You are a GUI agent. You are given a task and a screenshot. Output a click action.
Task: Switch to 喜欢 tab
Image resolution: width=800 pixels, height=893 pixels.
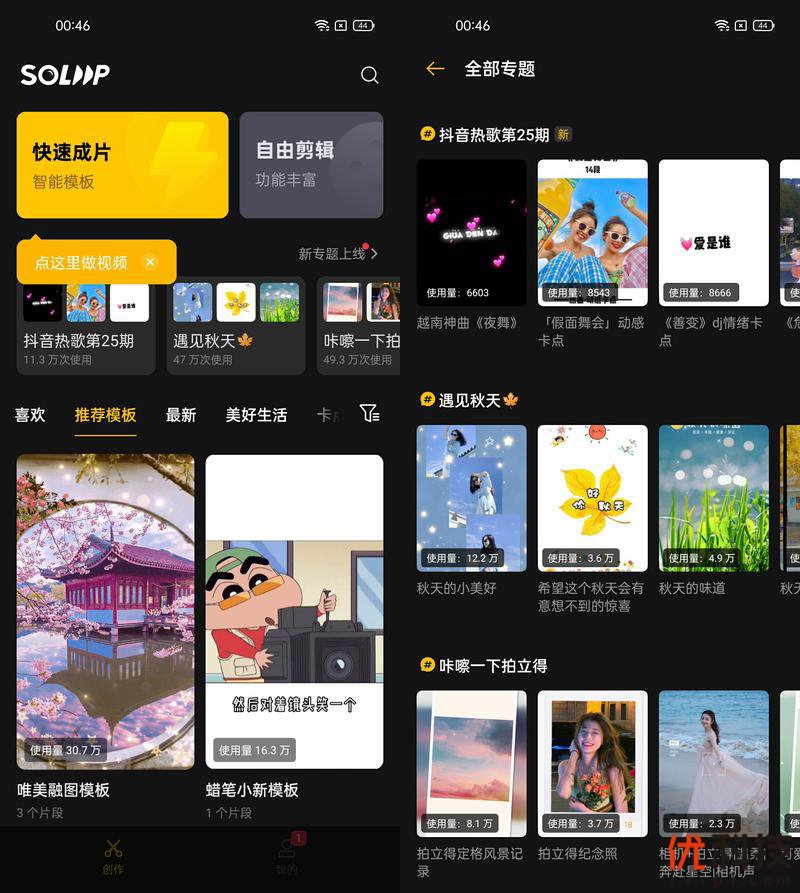[30, 415]
